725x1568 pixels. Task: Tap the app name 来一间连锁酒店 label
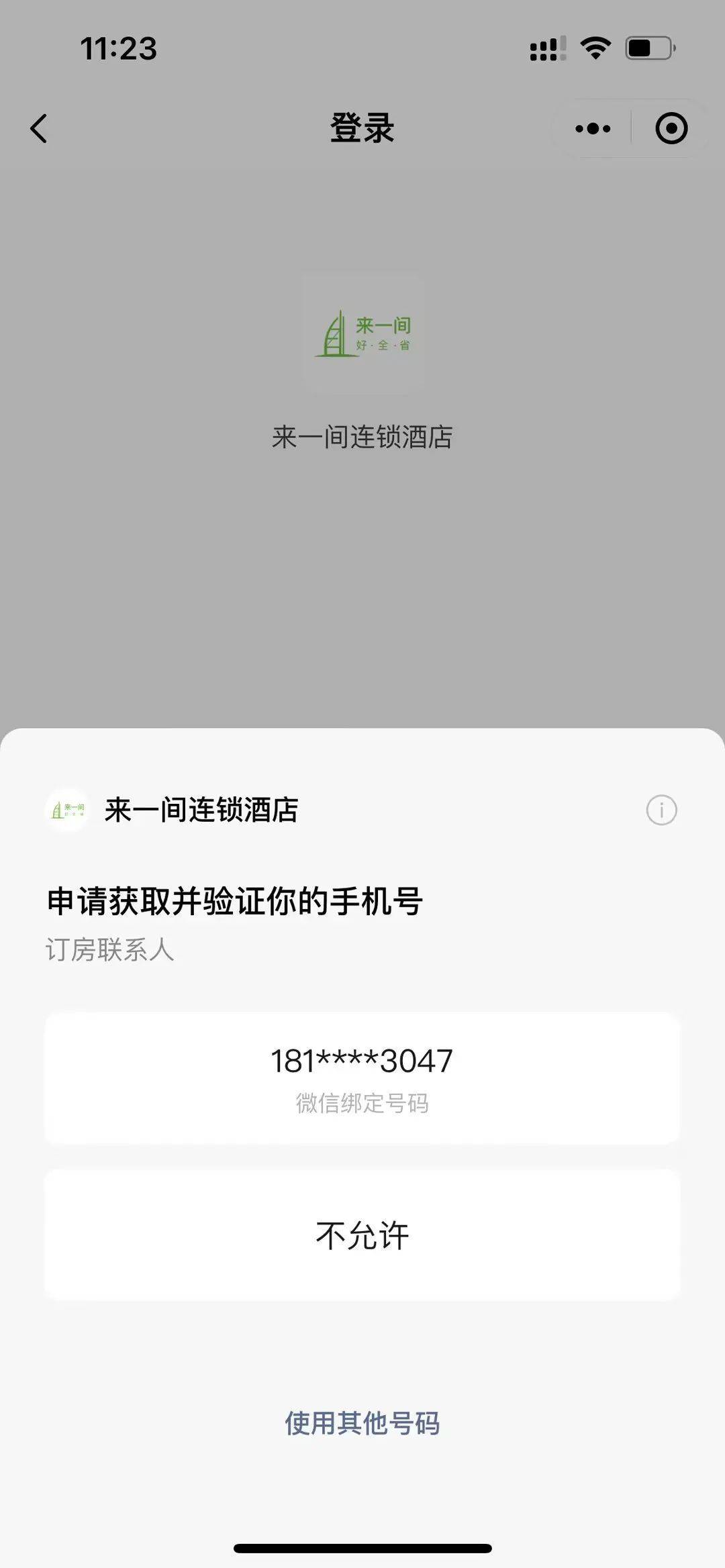pos(362,435)
